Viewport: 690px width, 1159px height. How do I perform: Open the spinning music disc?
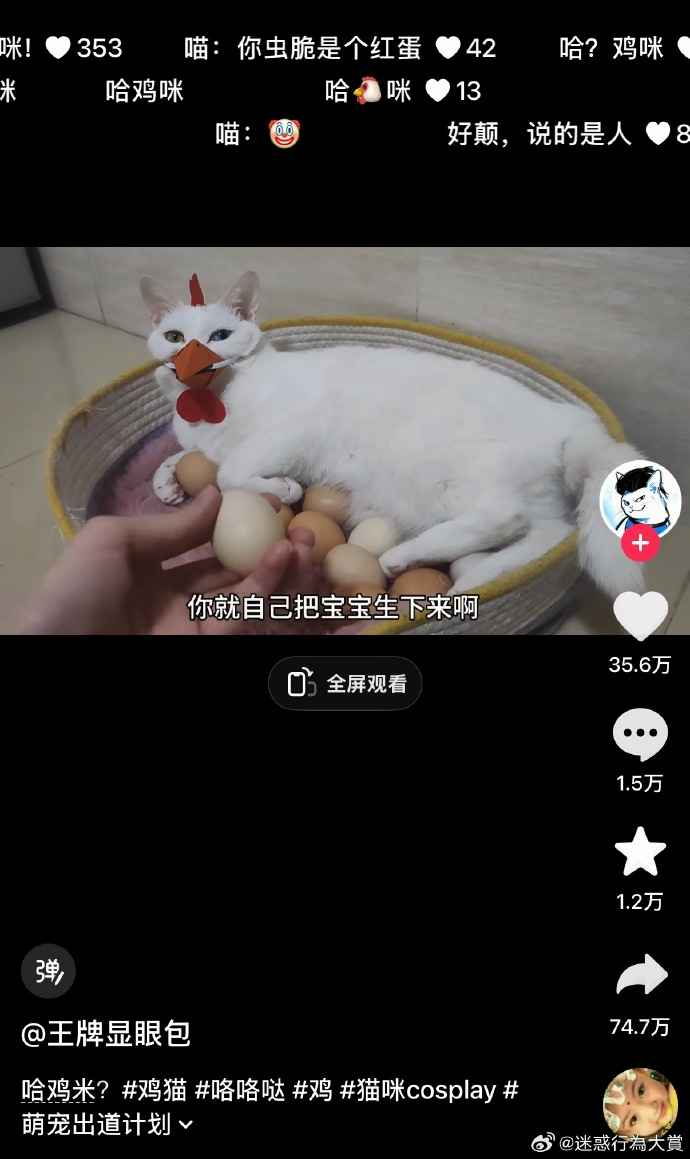[640, 1103]
